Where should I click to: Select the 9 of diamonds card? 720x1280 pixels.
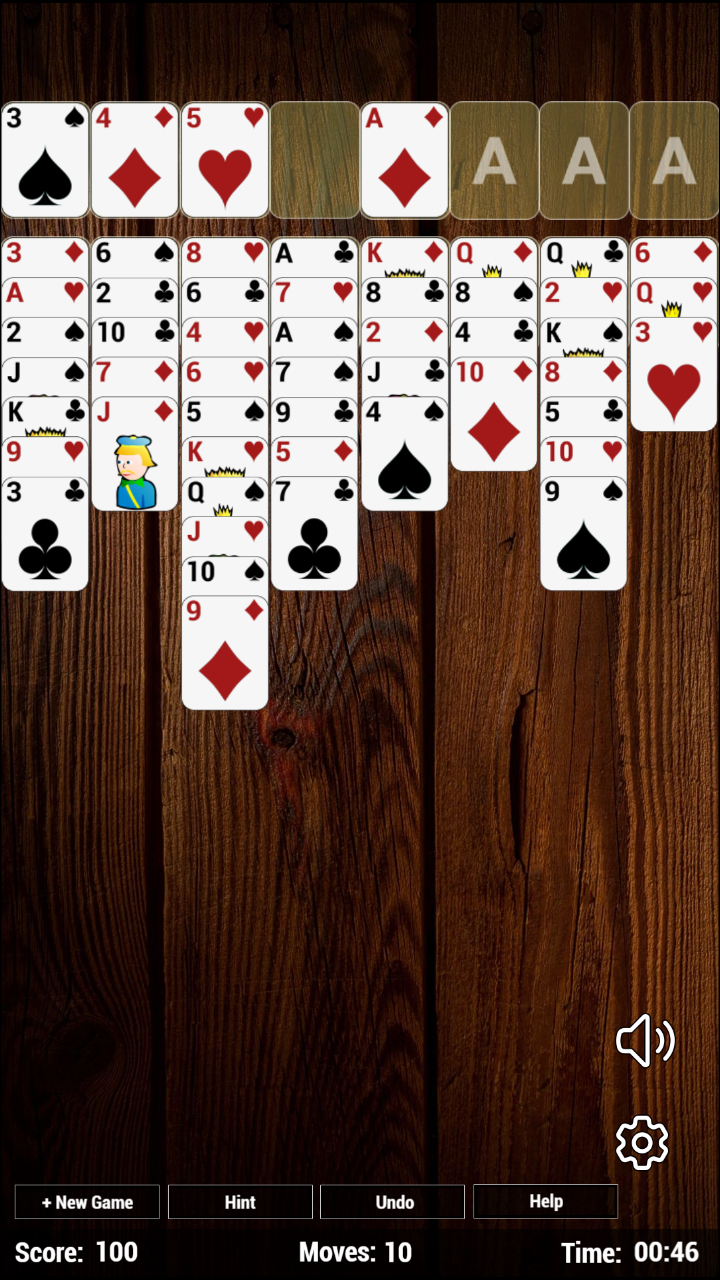225,653
